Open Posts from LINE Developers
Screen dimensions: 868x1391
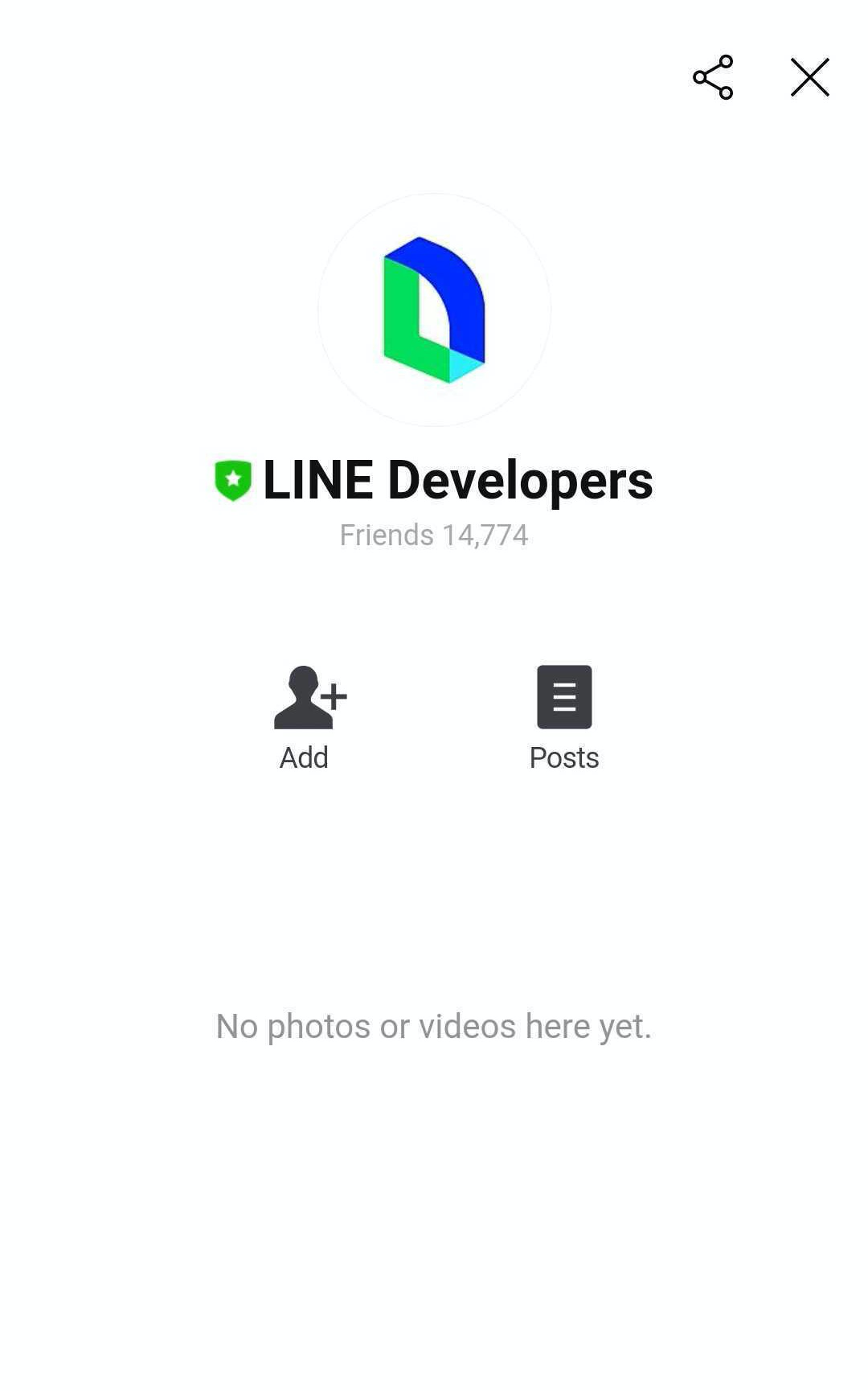(564, 716)
